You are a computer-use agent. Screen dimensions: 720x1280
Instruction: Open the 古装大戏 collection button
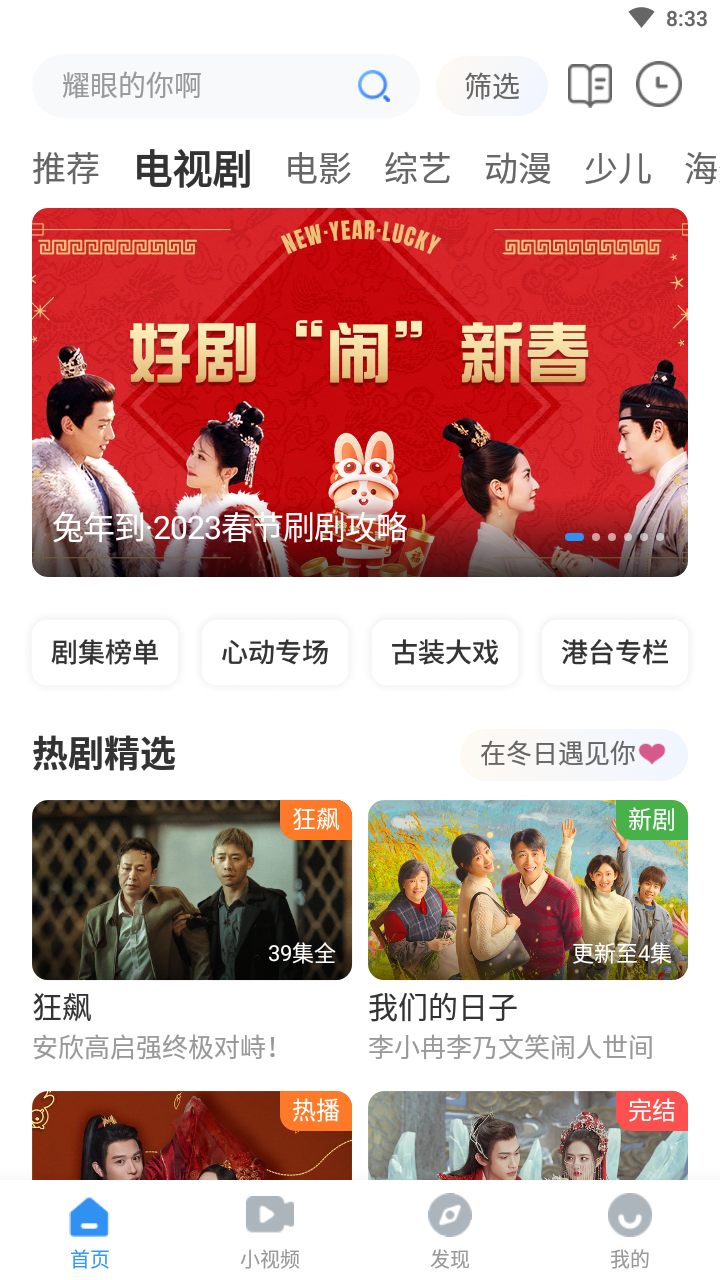444,652
